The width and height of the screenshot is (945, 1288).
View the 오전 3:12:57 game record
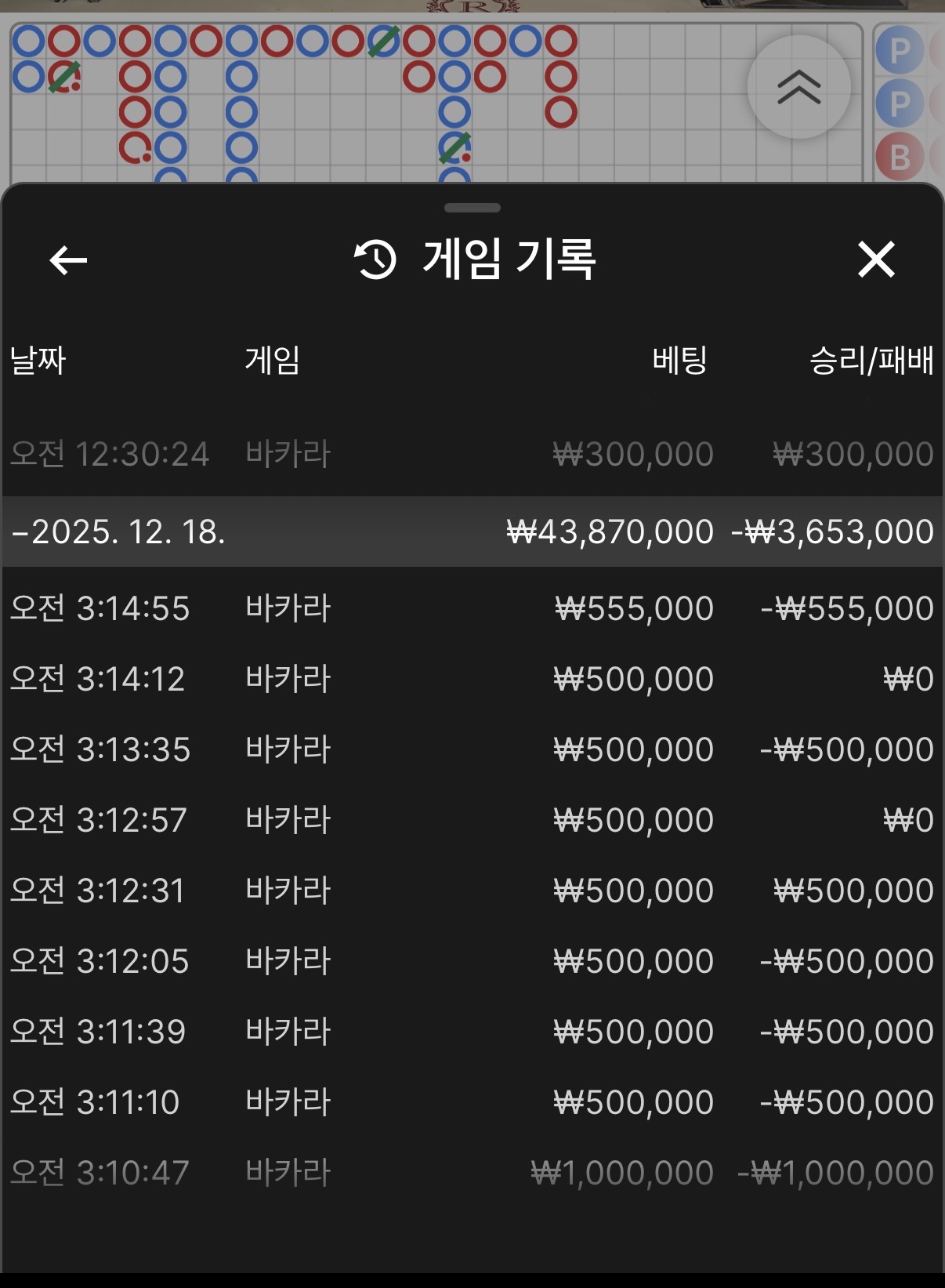click(472, 820)
